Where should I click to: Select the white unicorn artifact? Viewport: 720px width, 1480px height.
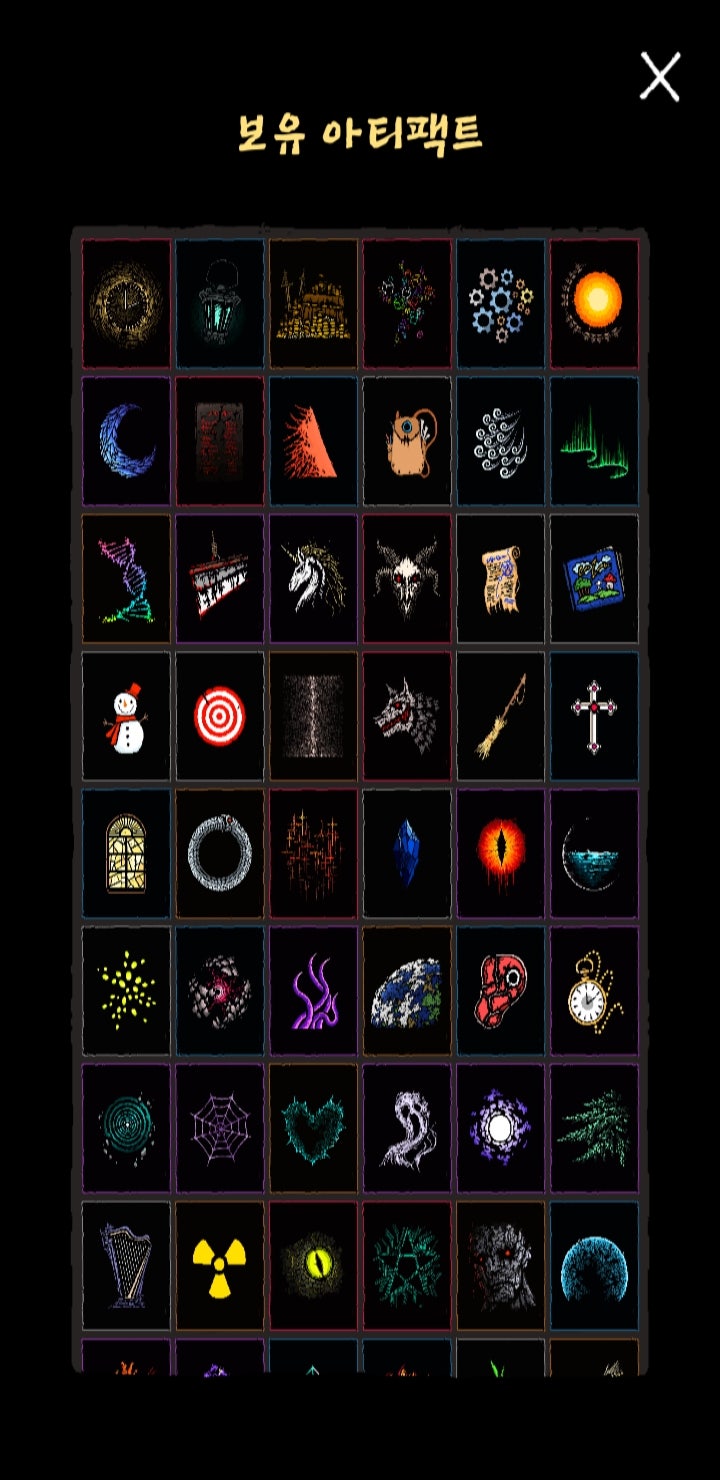313,578
